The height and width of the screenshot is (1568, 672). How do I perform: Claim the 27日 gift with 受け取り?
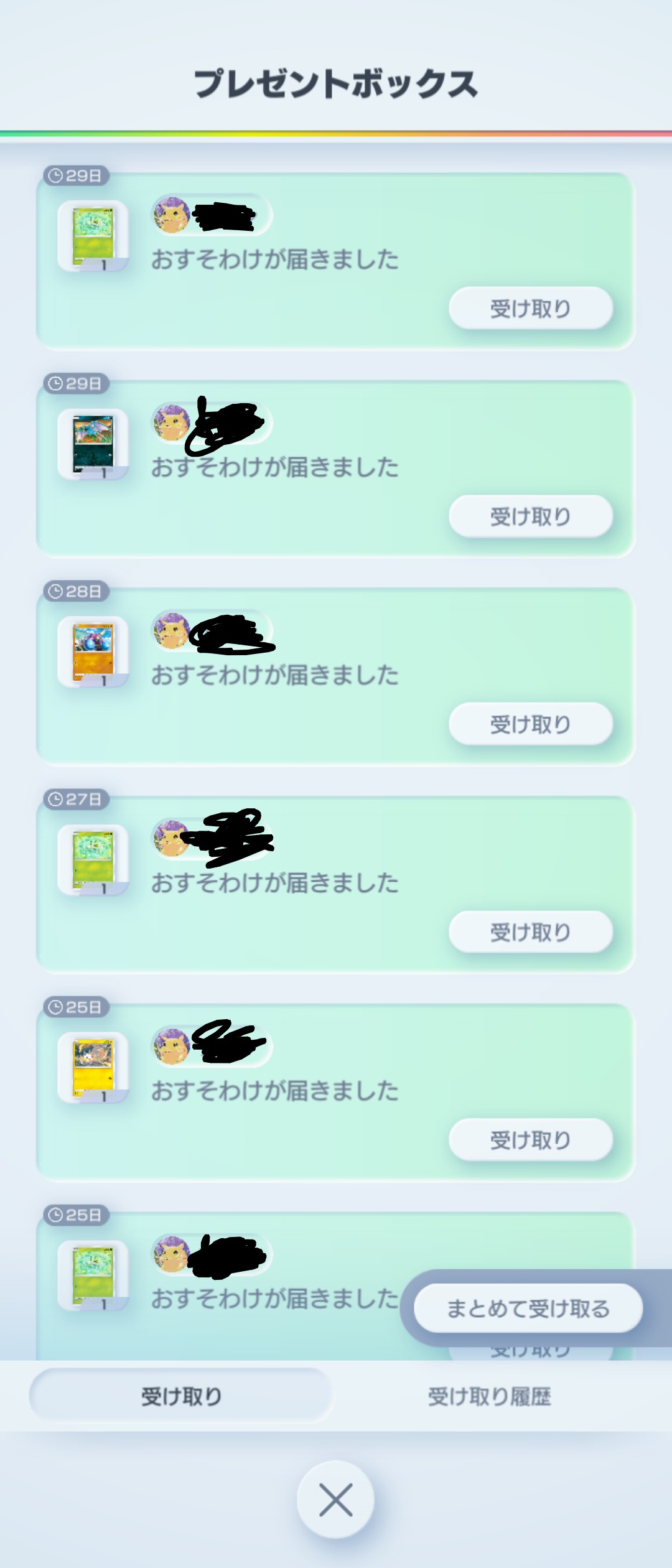tap(531, 932)
